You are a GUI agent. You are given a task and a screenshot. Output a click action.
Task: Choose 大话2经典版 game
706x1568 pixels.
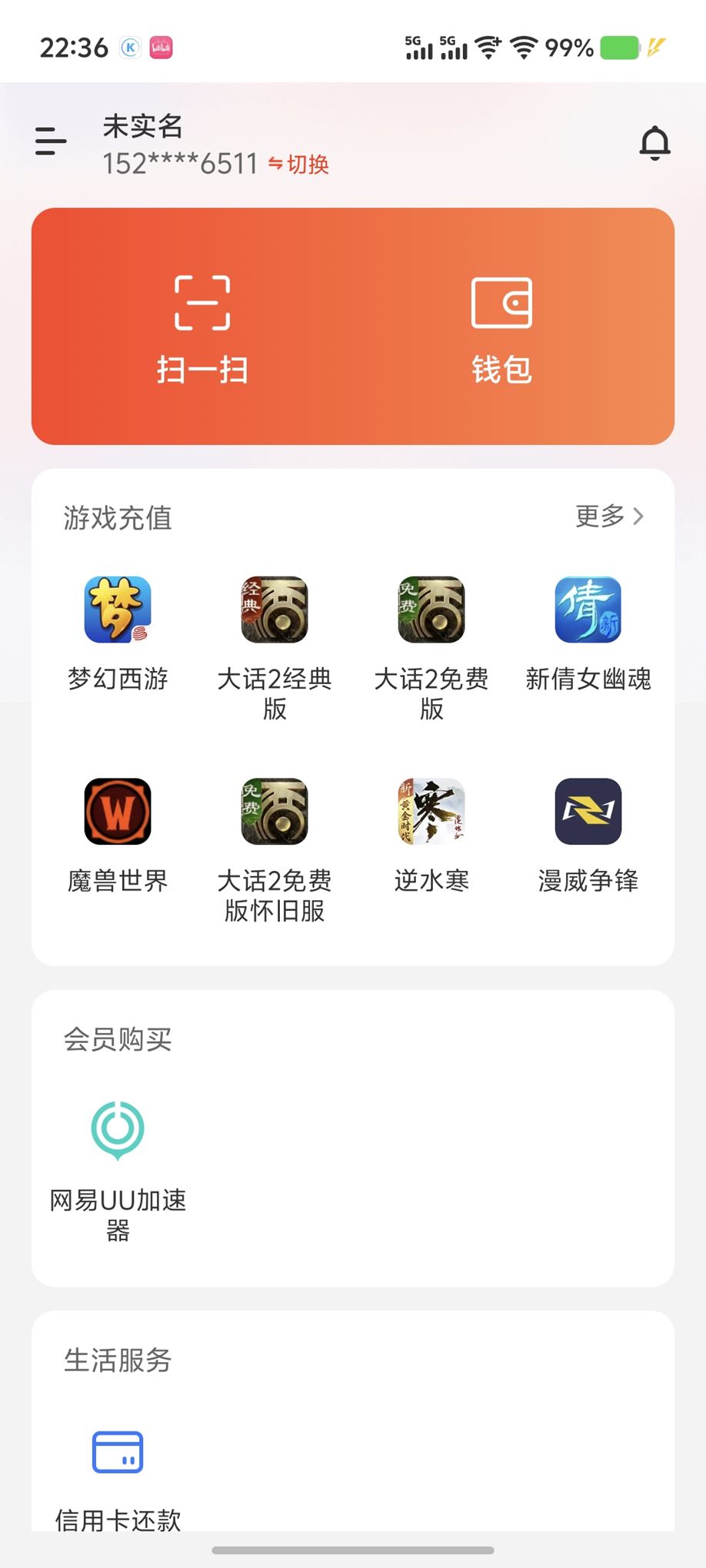click(x=275, y=648)
